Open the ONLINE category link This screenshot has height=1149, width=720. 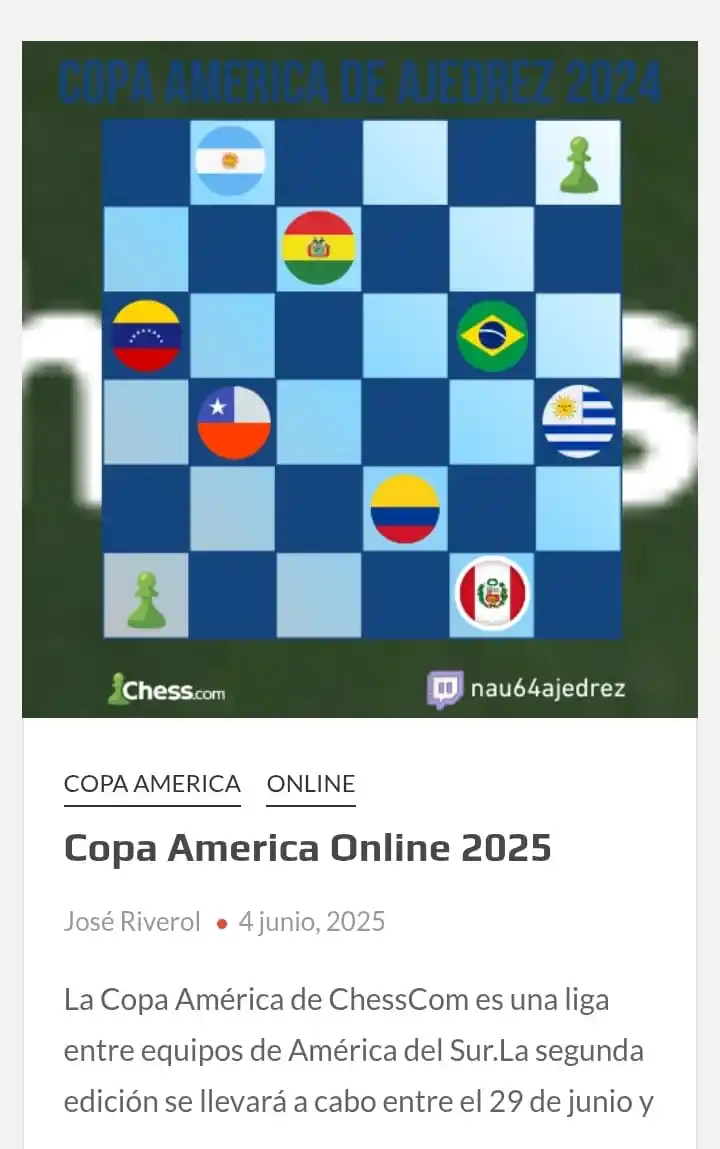(x=311, y=784)
